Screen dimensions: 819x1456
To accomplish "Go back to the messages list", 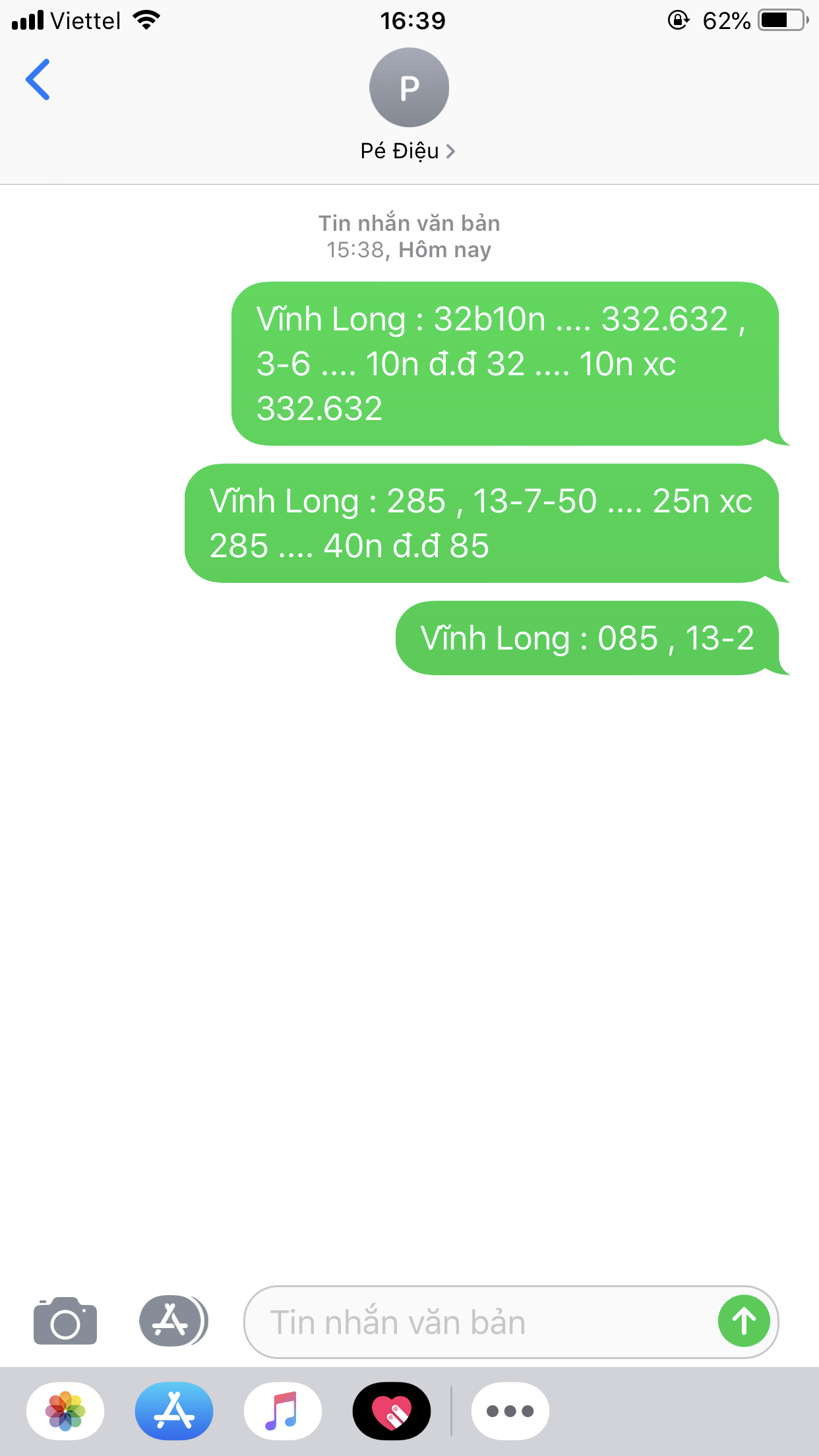I will [x=38, y=80].
